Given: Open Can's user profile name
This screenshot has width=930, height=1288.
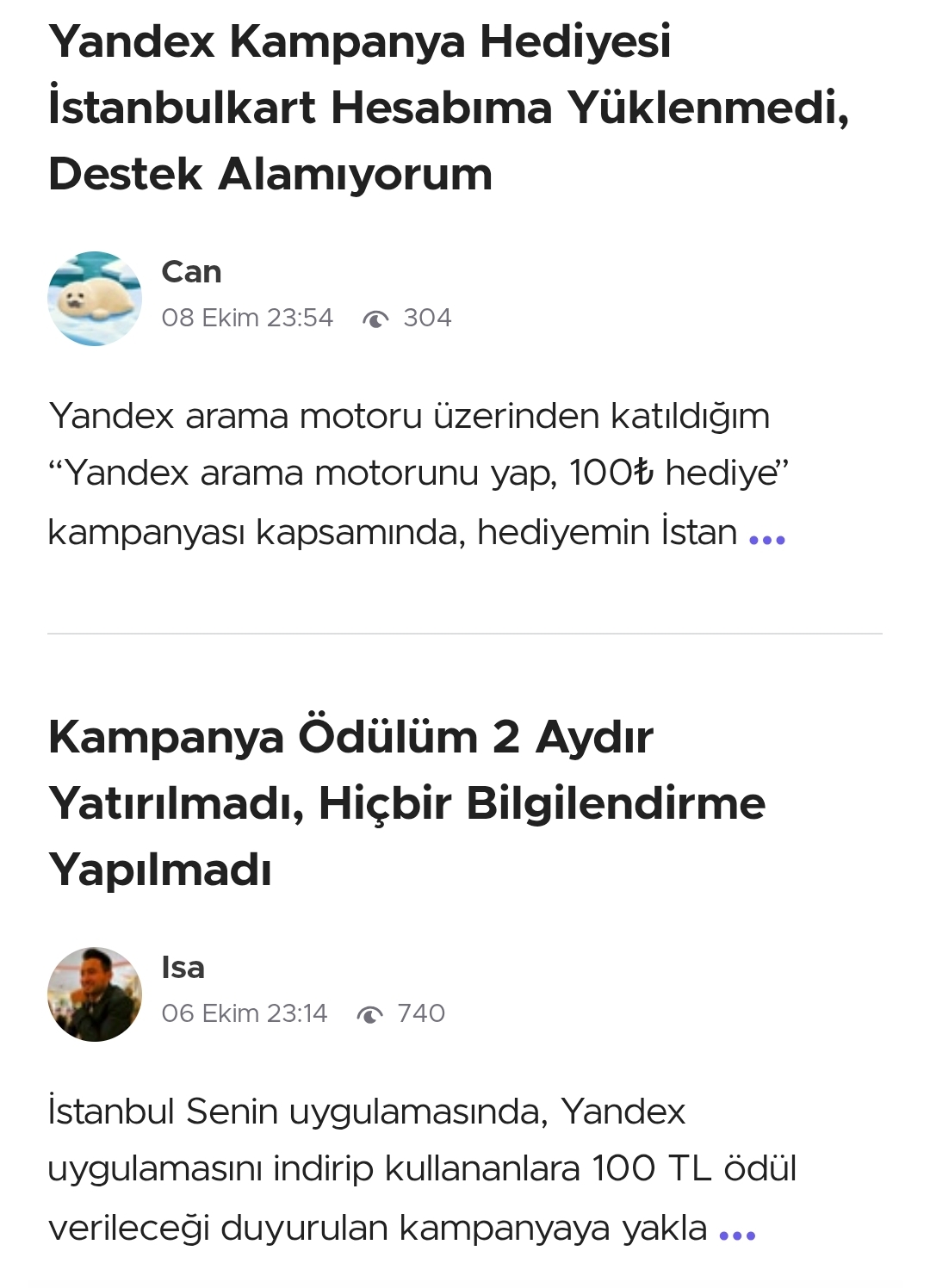Looking at the screenshot, I should pyautogui.click(x=191, y=272).
